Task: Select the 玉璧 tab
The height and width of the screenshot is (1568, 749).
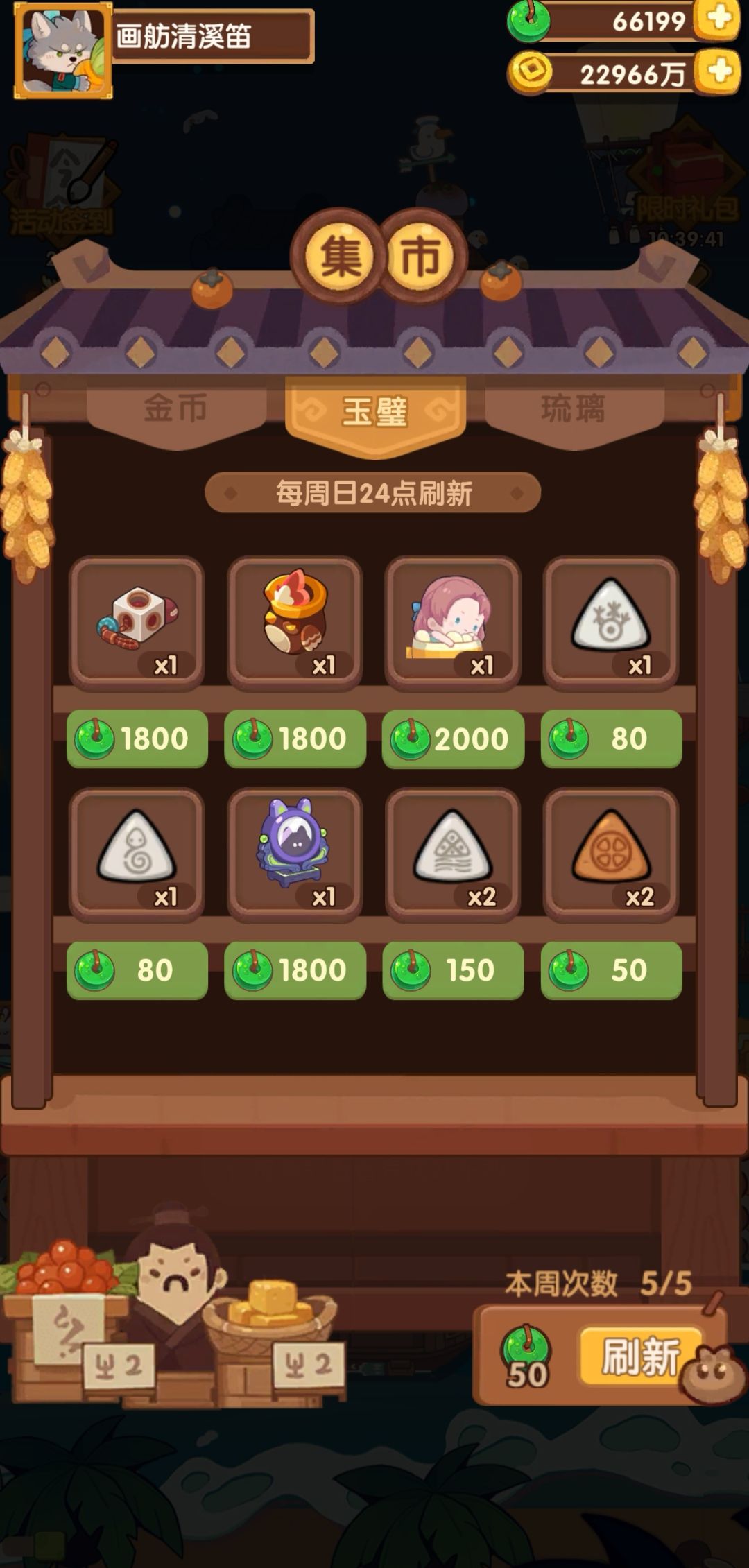Action: 375,413
